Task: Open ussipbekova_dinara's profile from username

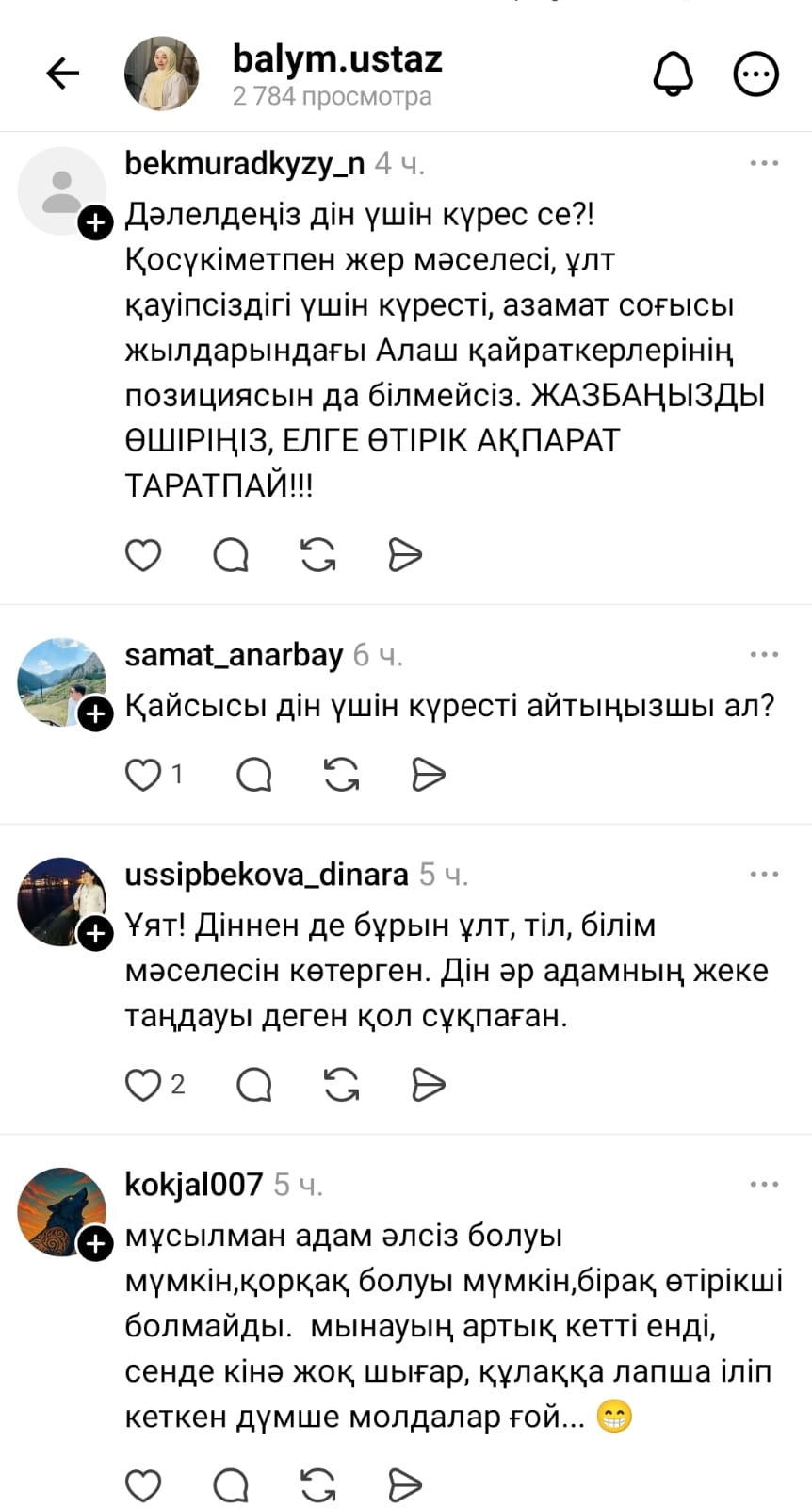Action: pyautogui.click(x=266, y=875)
